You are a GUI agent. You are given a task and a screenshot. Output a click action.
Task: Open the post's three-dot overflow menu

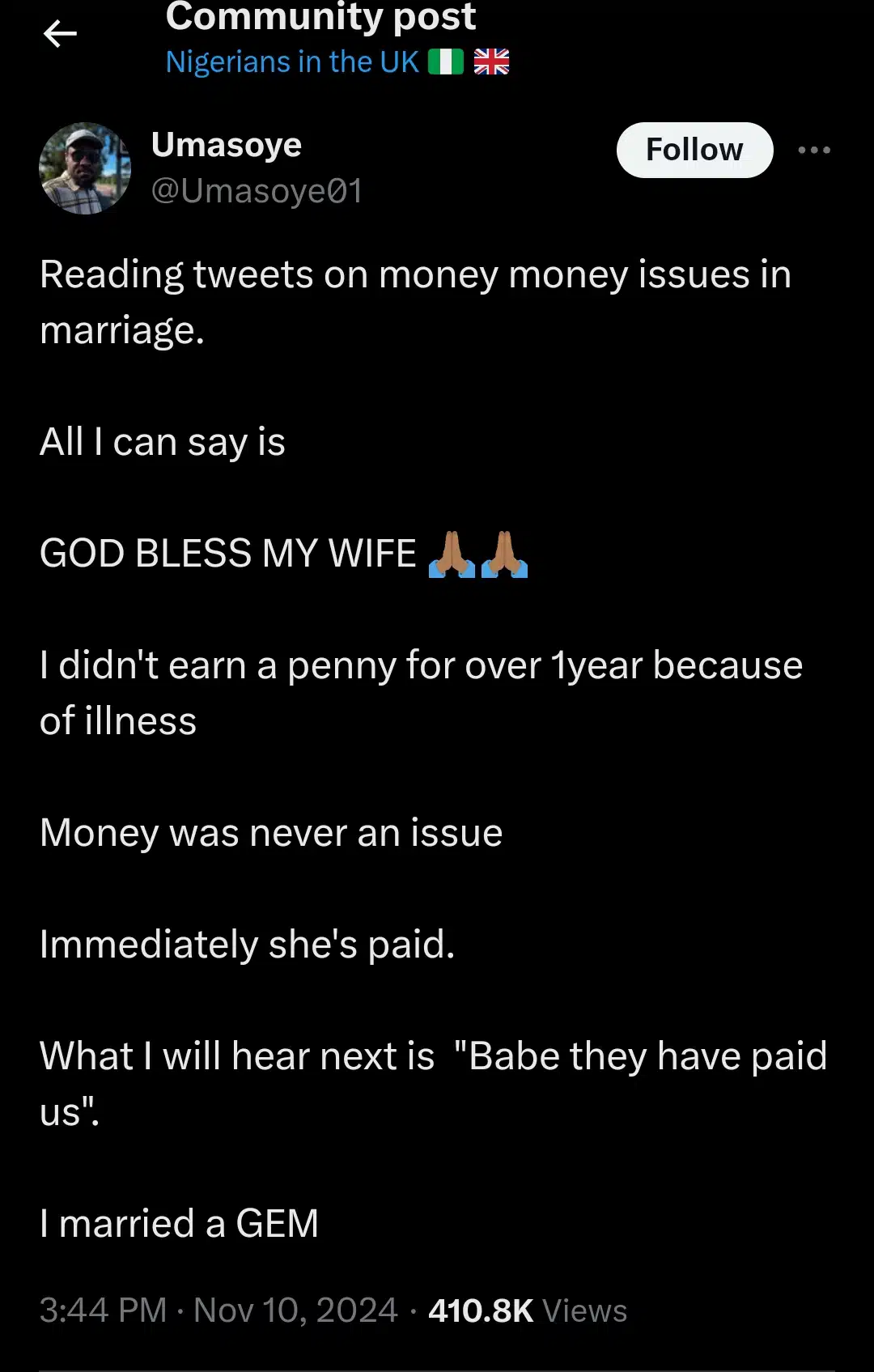tap(813, 150)
